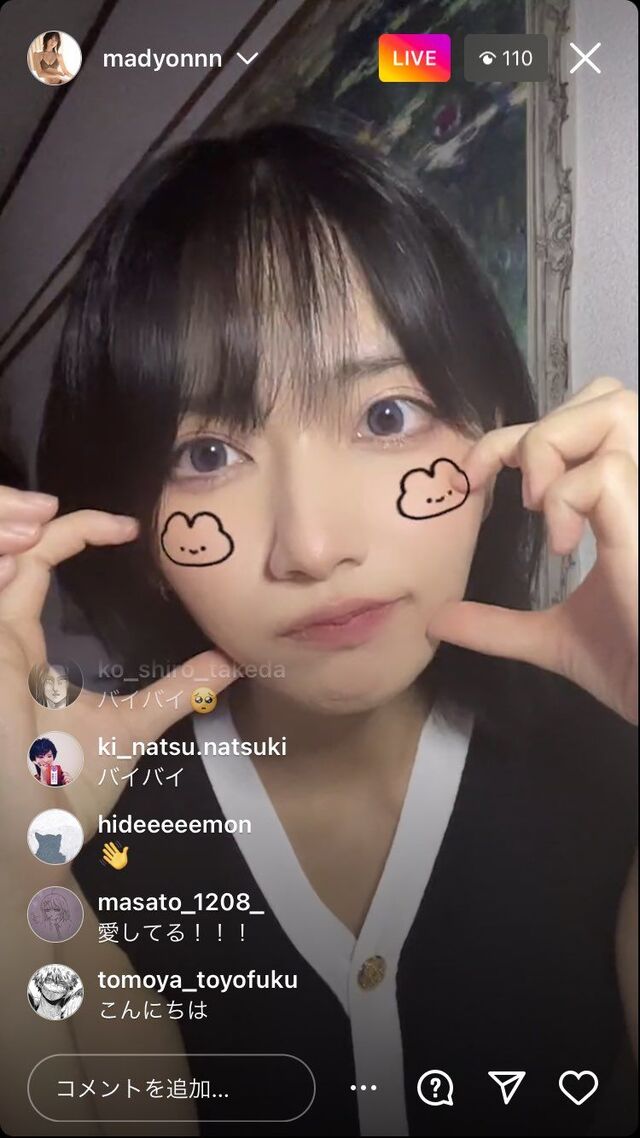Viewport: 640px width, 1138px height.
Task: Tap the add comment field
Action: [171, 1088]
